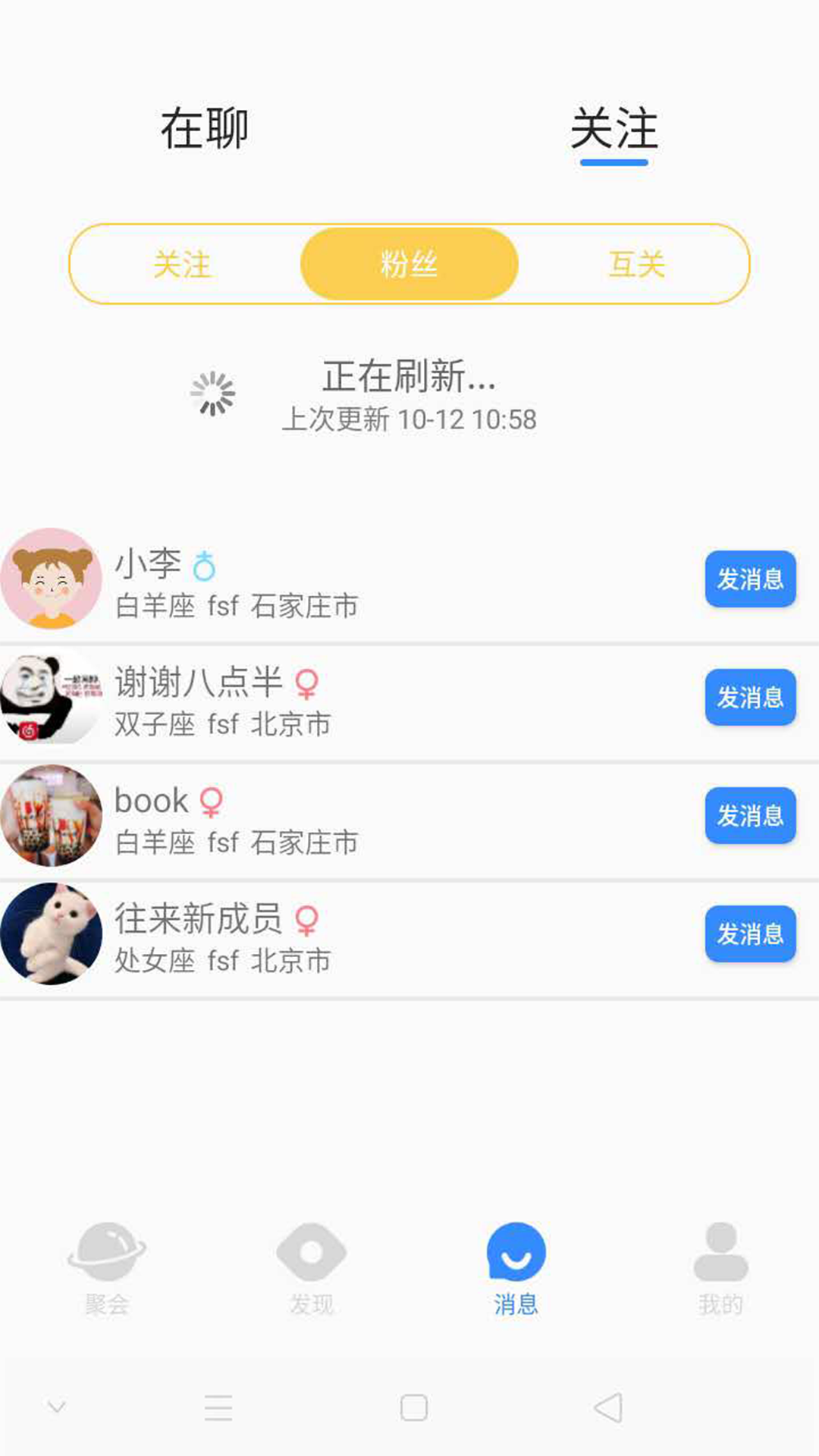This screenshot has width=819, height=1456.
Task: Select the 粉丝 segment
Action: point(409,265)
